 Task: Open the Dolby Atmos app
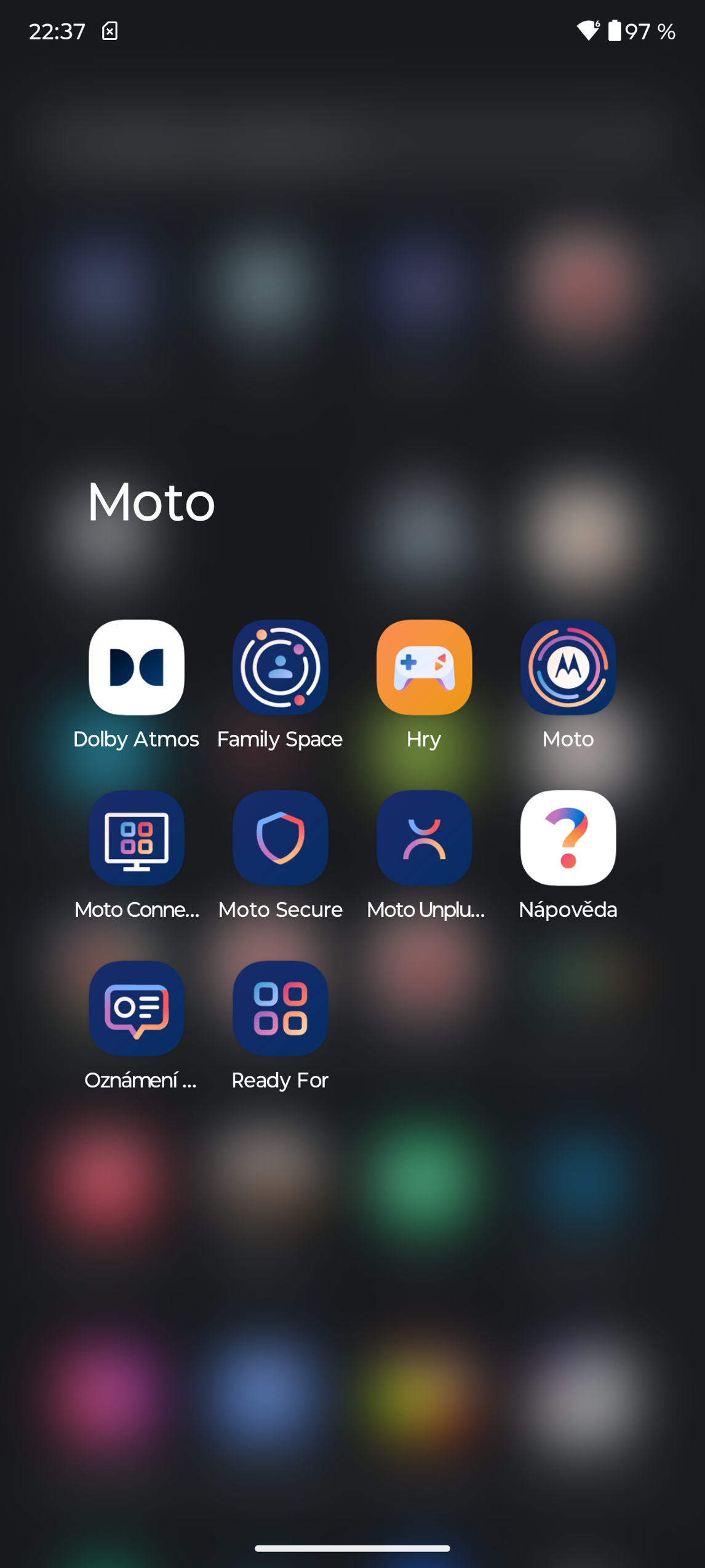click(x=136, y=667)
